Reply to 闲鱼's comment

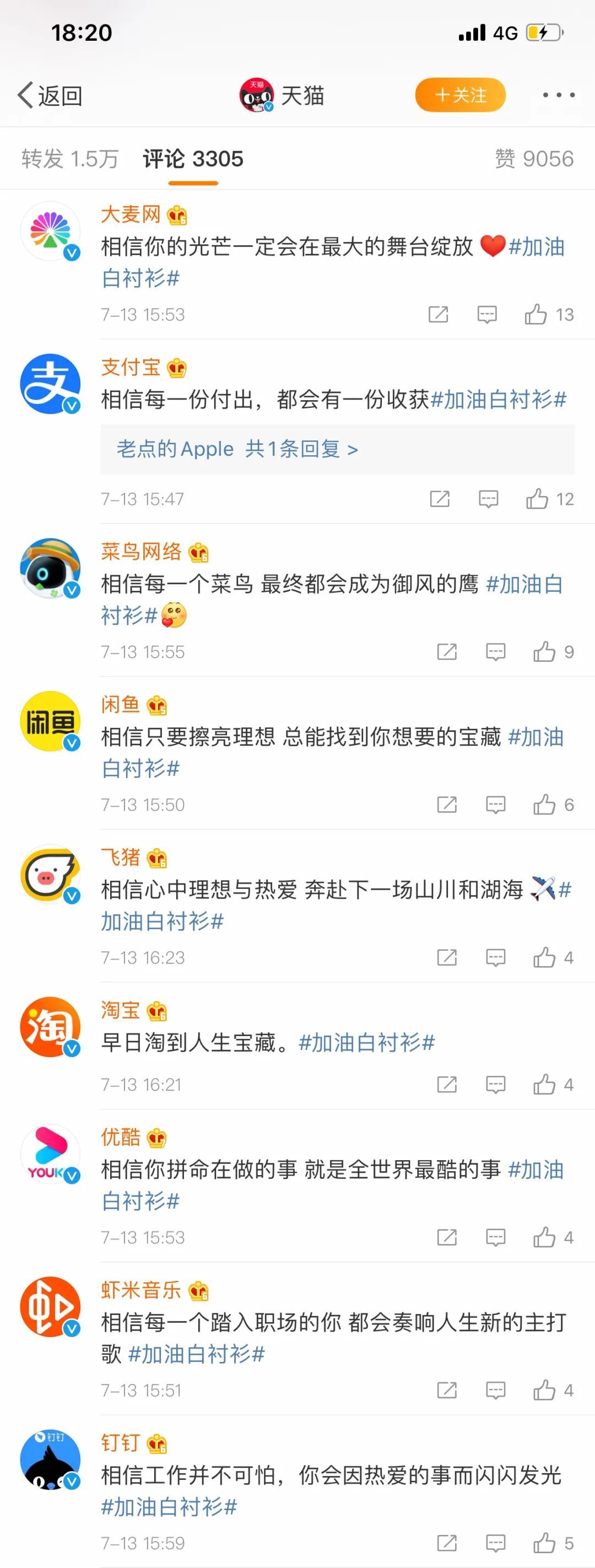click(495, 805)
